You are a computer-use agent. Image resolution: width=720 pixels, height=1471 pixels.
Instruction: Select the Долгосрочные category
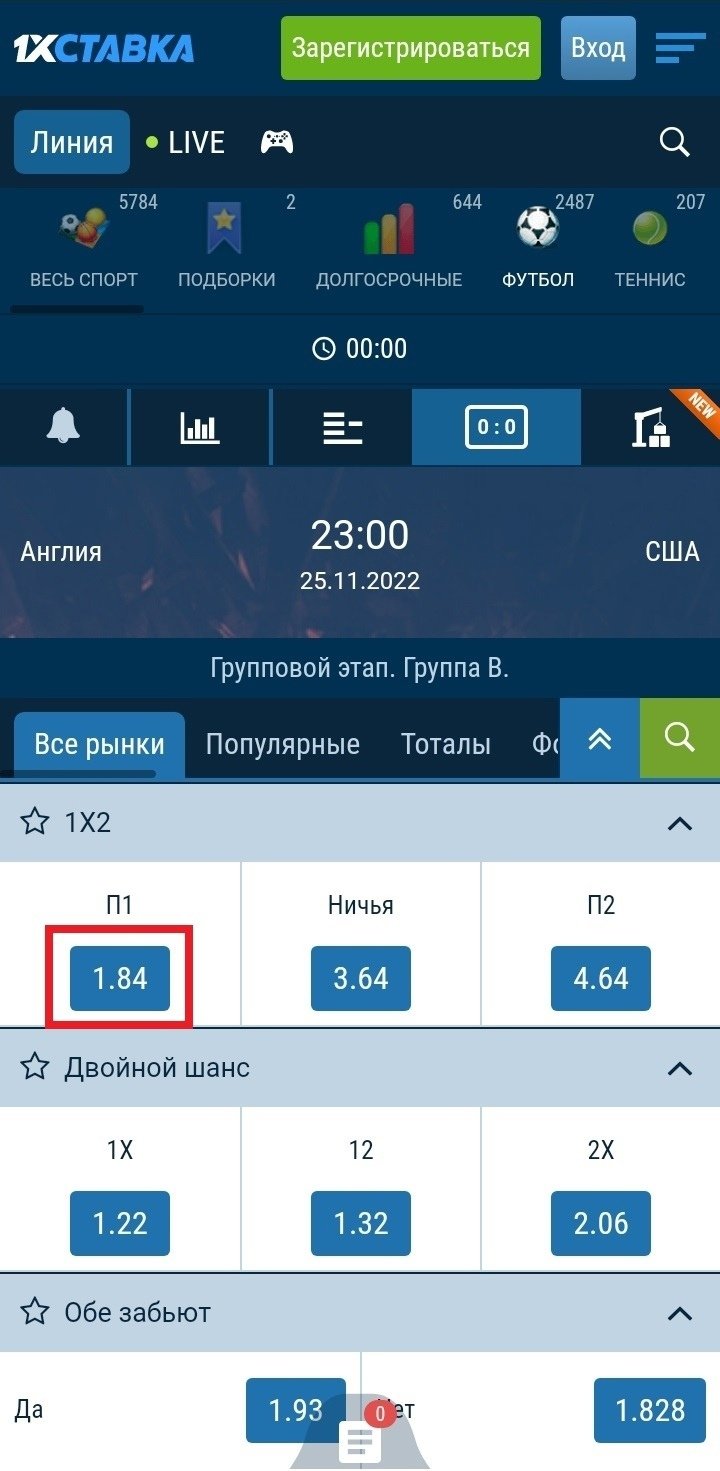click(x=389, y=245)
